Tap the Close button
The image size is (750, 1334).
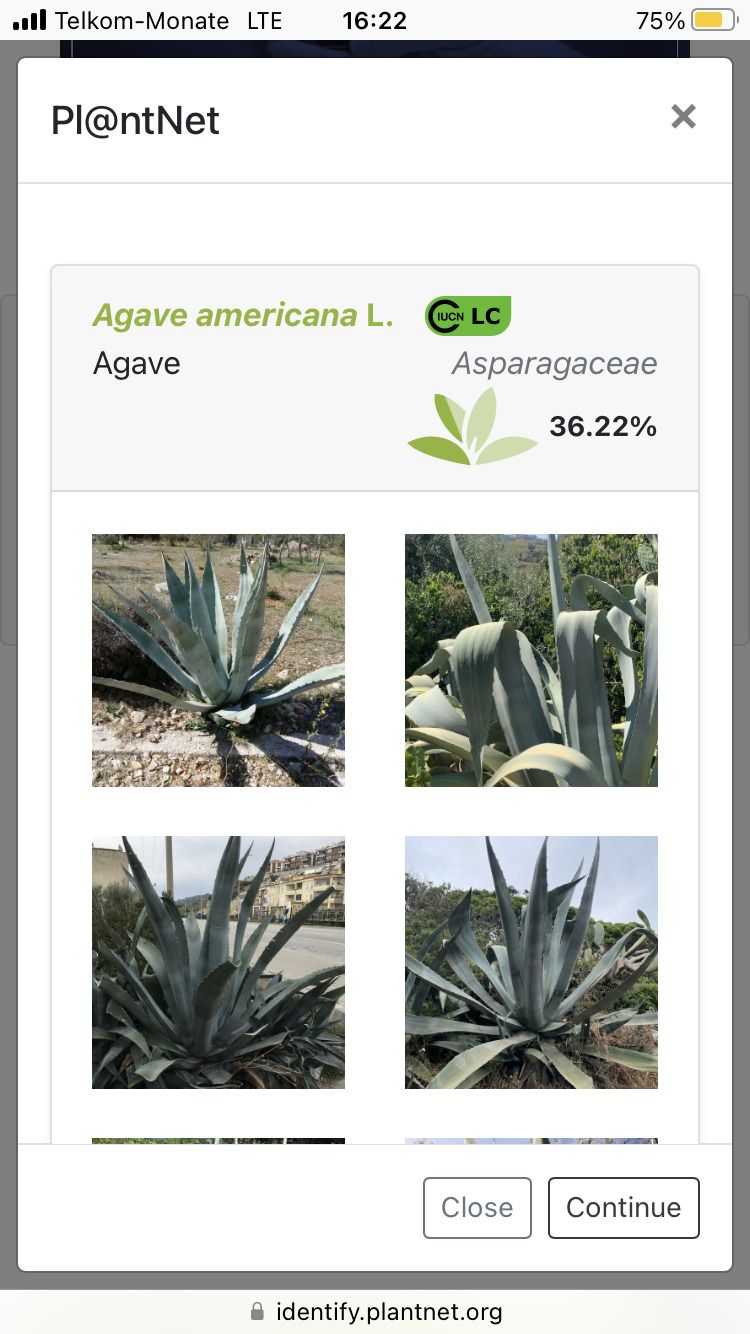tap(477, 1208)
